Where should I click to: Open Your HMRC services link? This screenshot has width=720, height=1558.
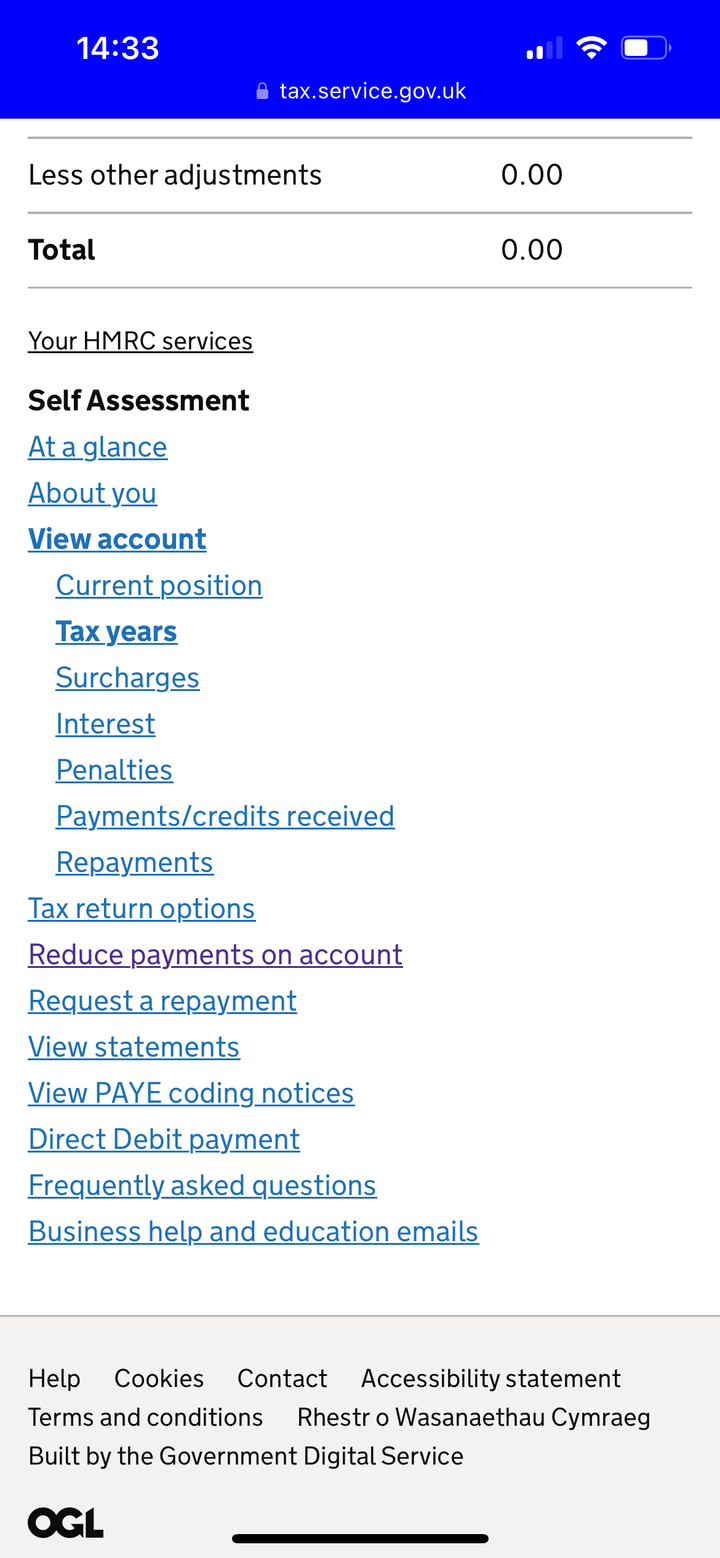[x=140, y=341]
